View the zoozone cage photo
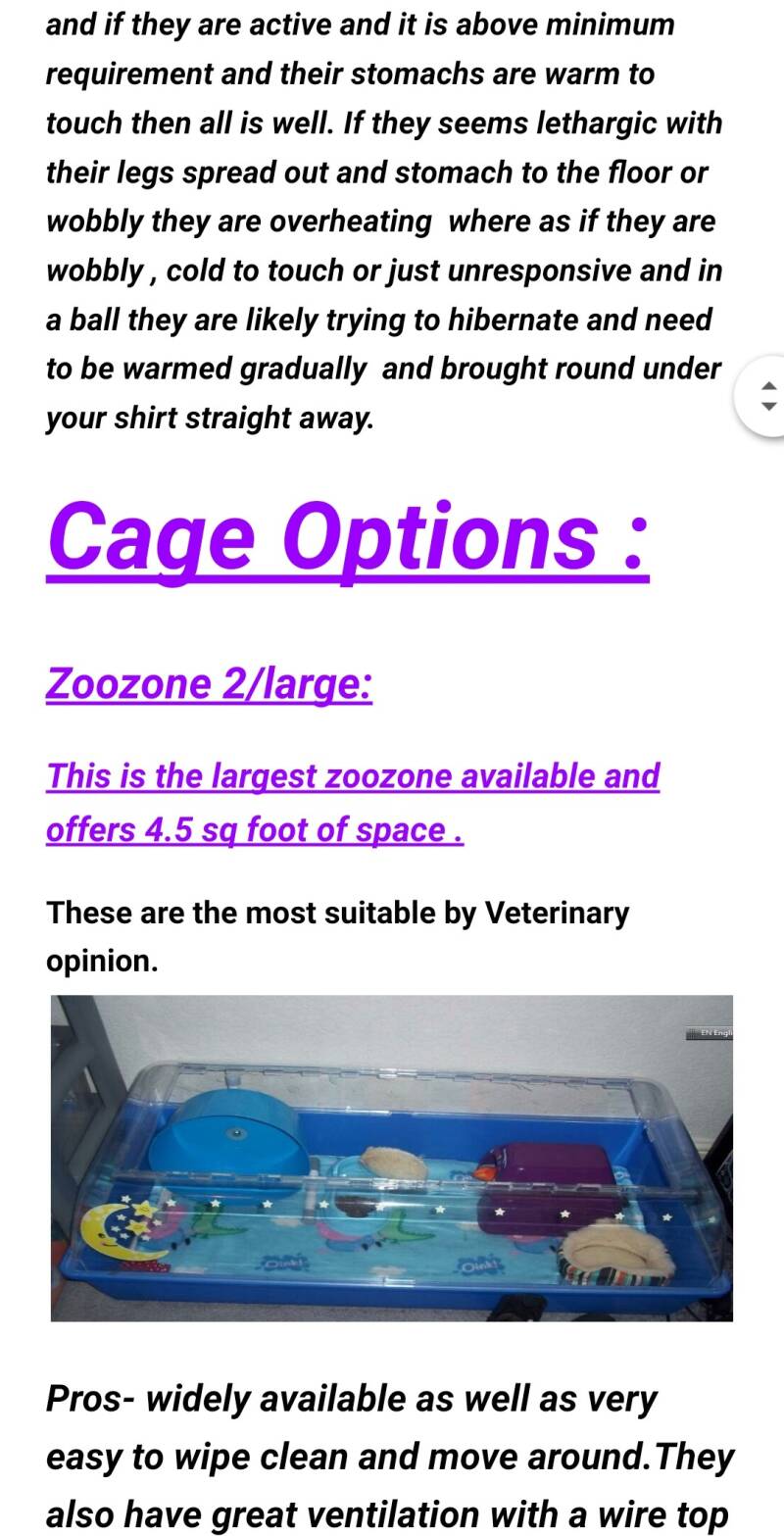This screenshot has width=784, height=1536. tap(392, 1158)
